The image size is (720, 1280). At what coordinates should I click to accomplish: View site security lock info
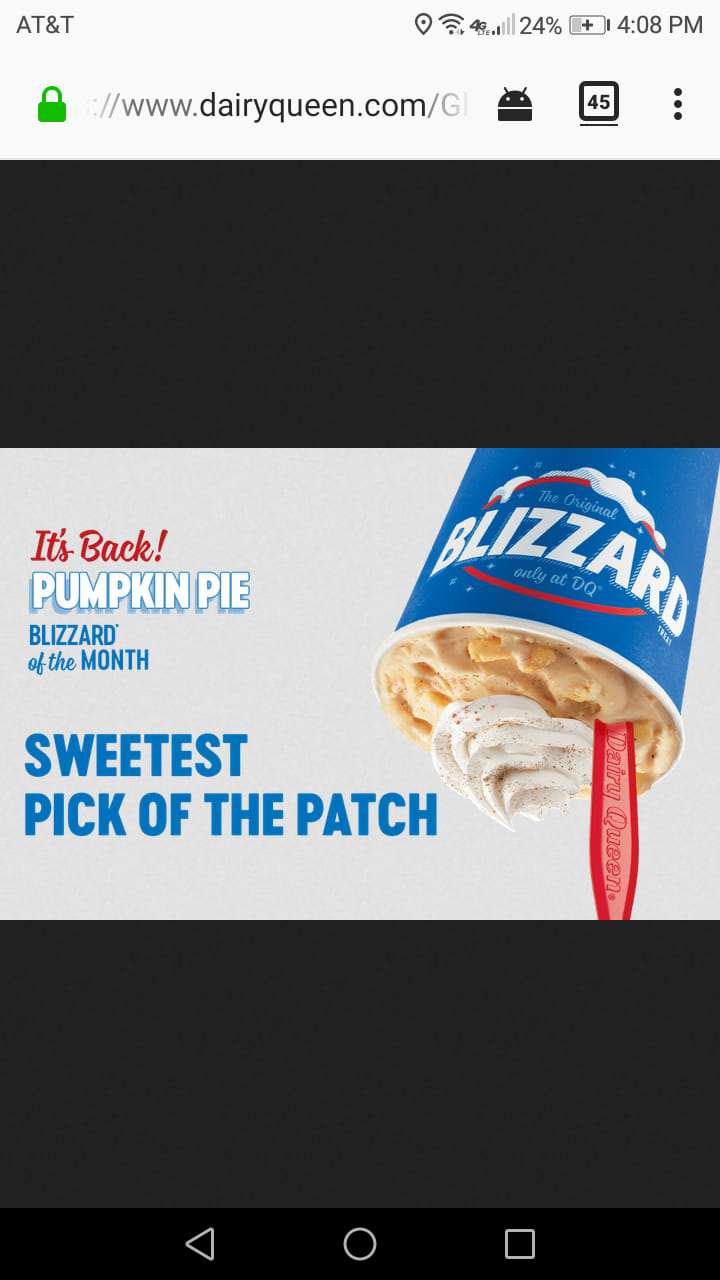(x=52, y=105)
